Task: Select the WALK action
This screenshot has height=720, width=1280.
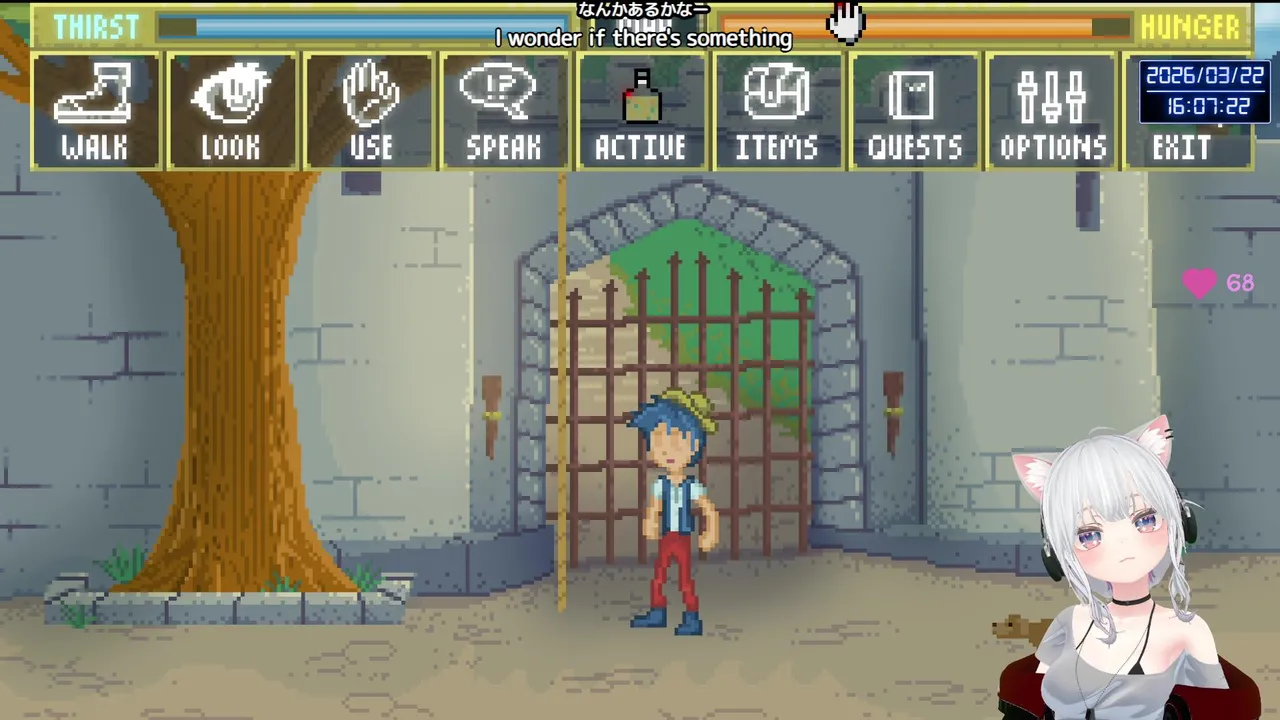Action: [x=95, y=112]
